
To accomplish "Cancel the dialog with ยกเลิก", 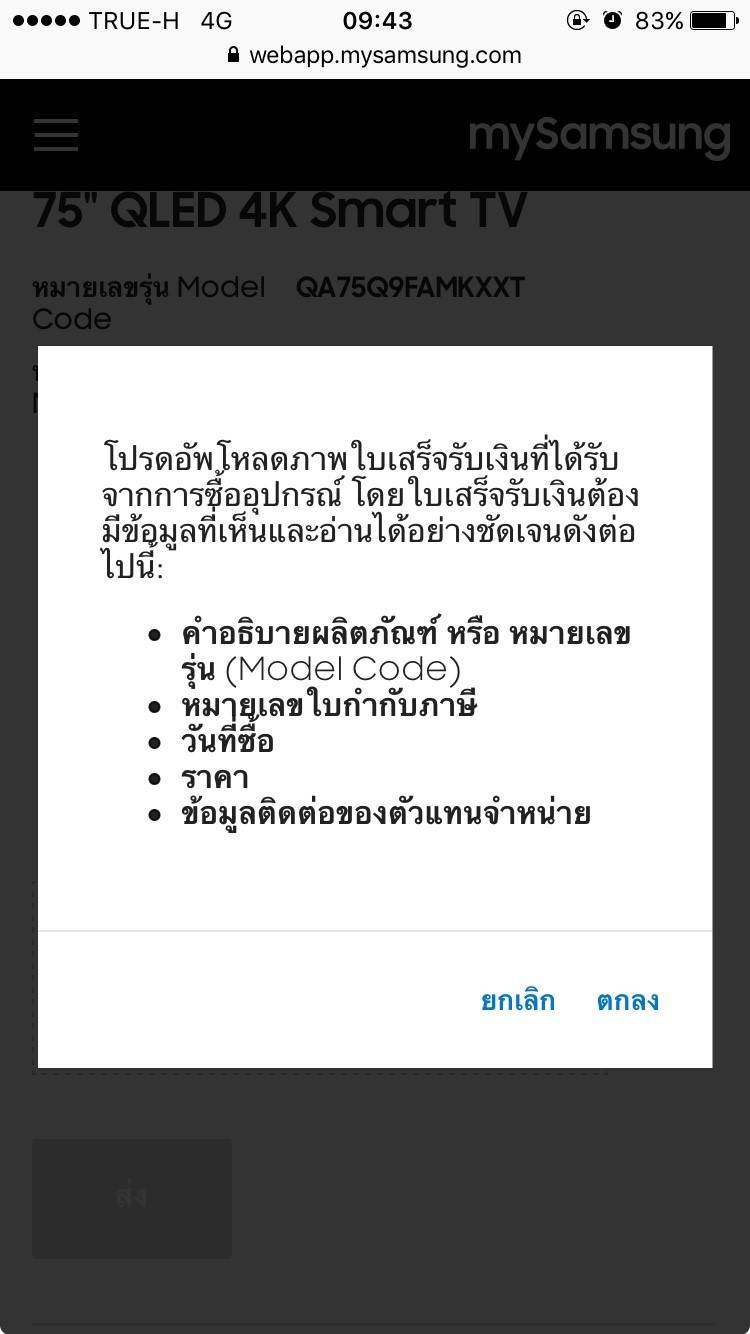I will (518, 1001).
